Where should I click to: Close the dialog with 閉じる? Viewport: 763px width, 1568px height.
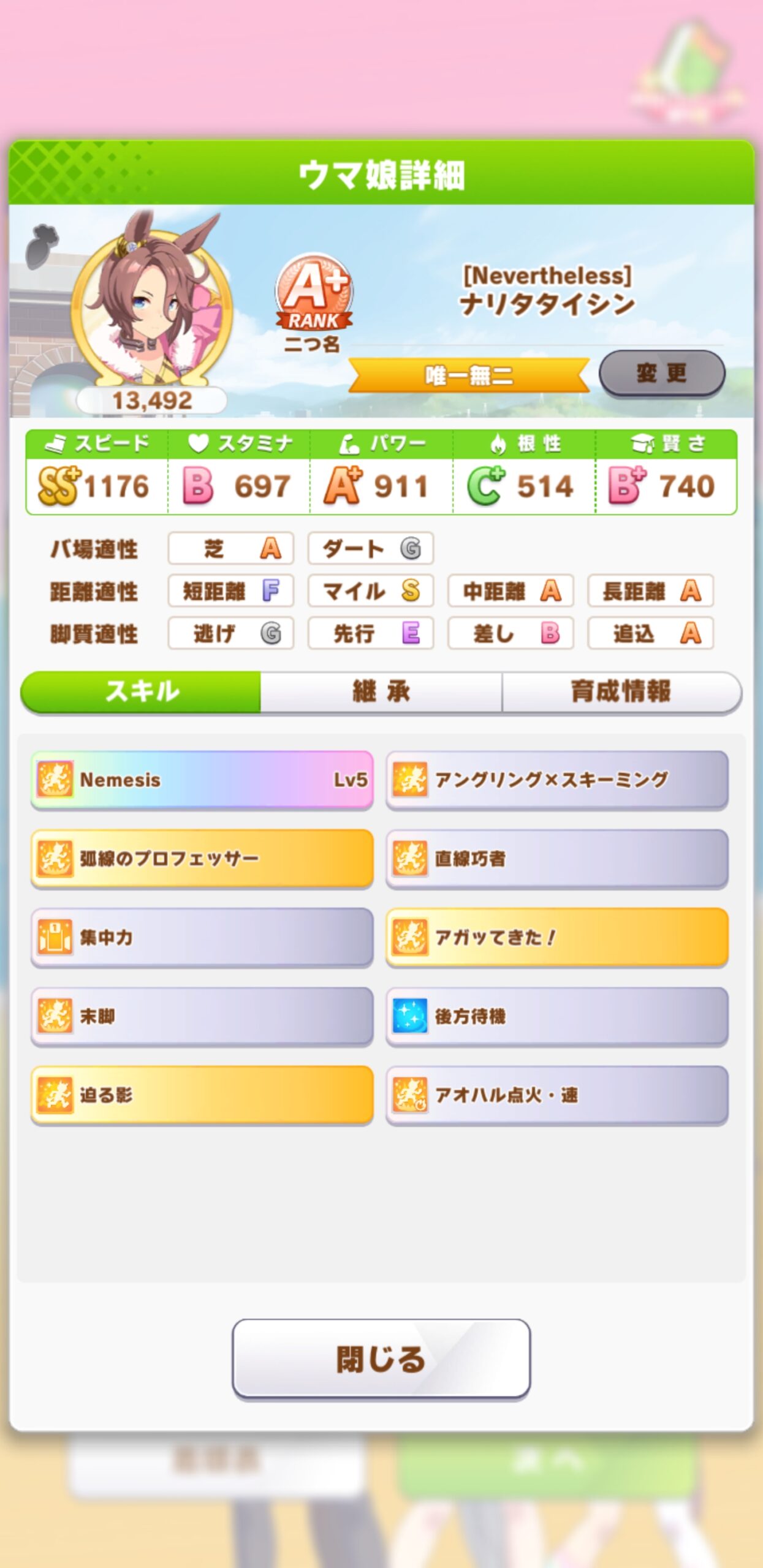click(x=381, y=1359)
